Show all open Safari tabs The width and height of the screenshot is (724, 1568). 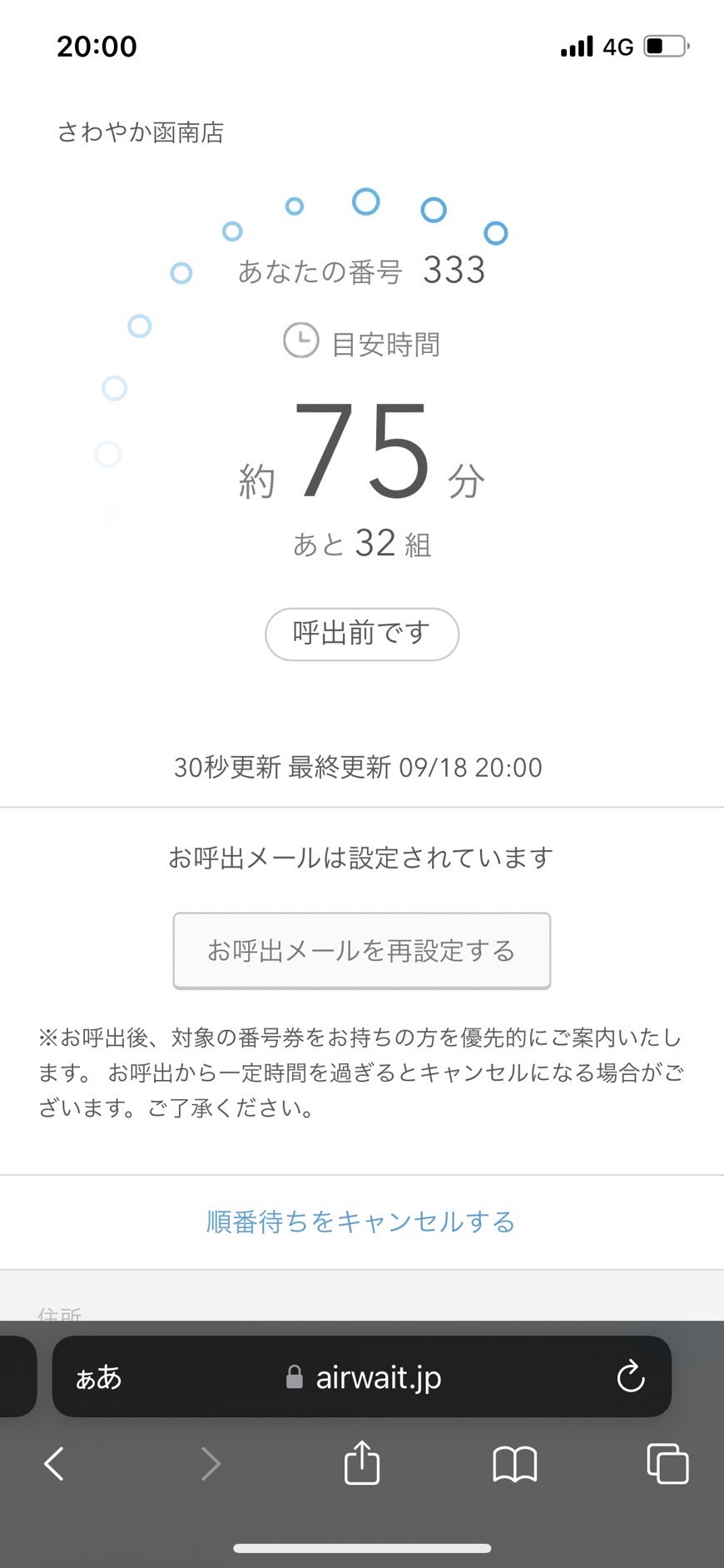point(667,1463)
